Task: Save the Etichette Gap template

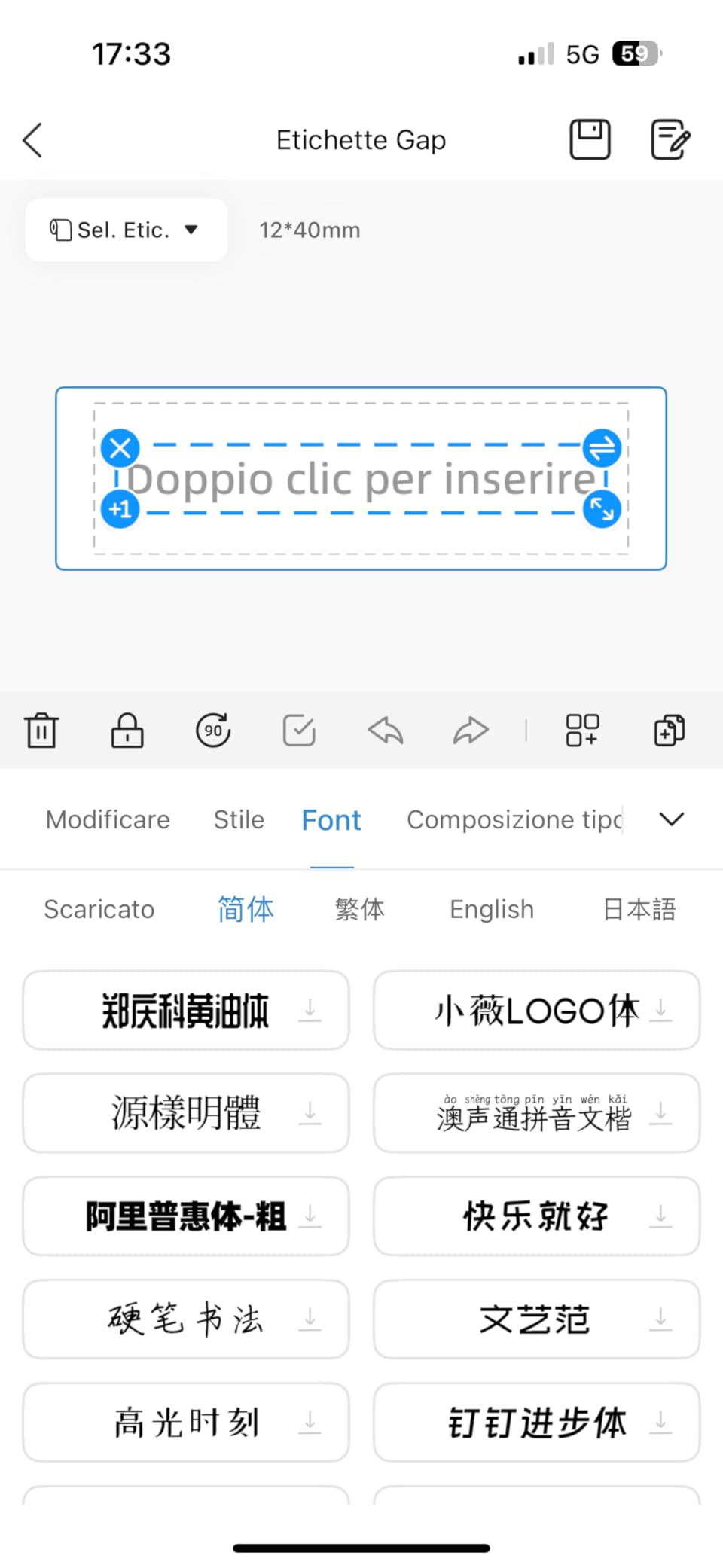Action: (x=590, y=139)
